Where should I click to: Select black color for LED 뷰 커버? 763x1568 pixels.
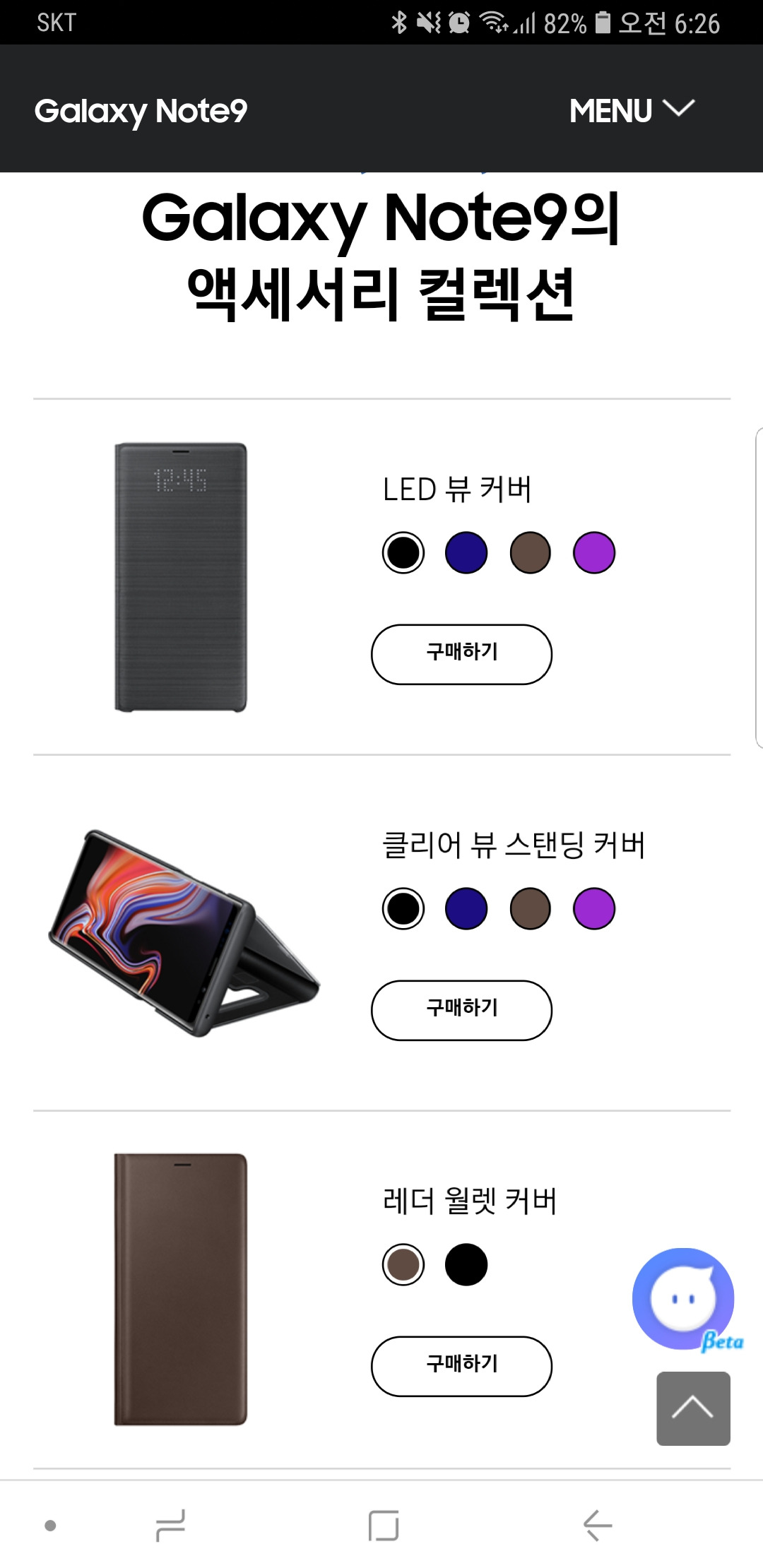(x=403, y=552)
